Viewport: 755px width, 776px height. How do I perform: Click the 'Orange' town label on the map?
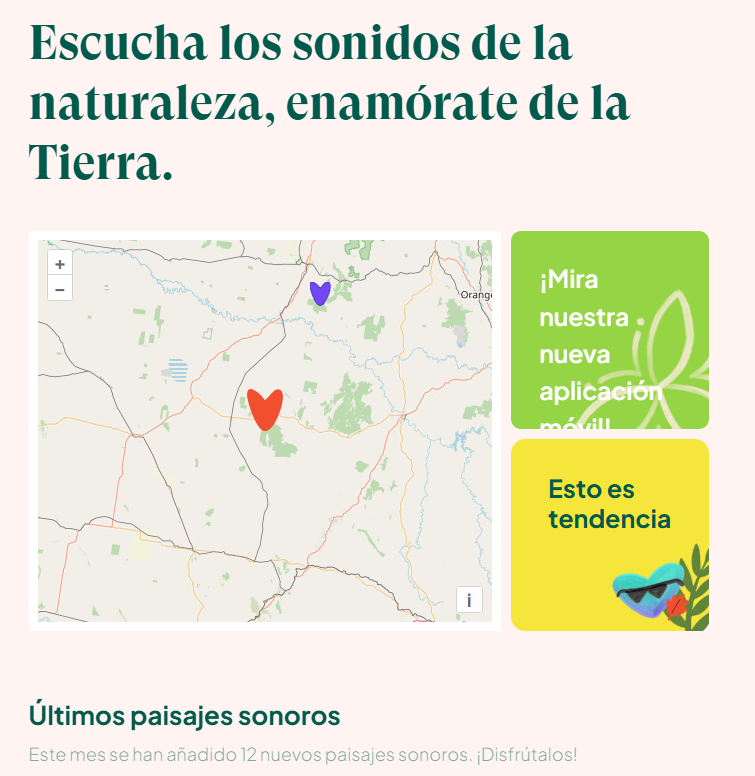pos(477,295)
